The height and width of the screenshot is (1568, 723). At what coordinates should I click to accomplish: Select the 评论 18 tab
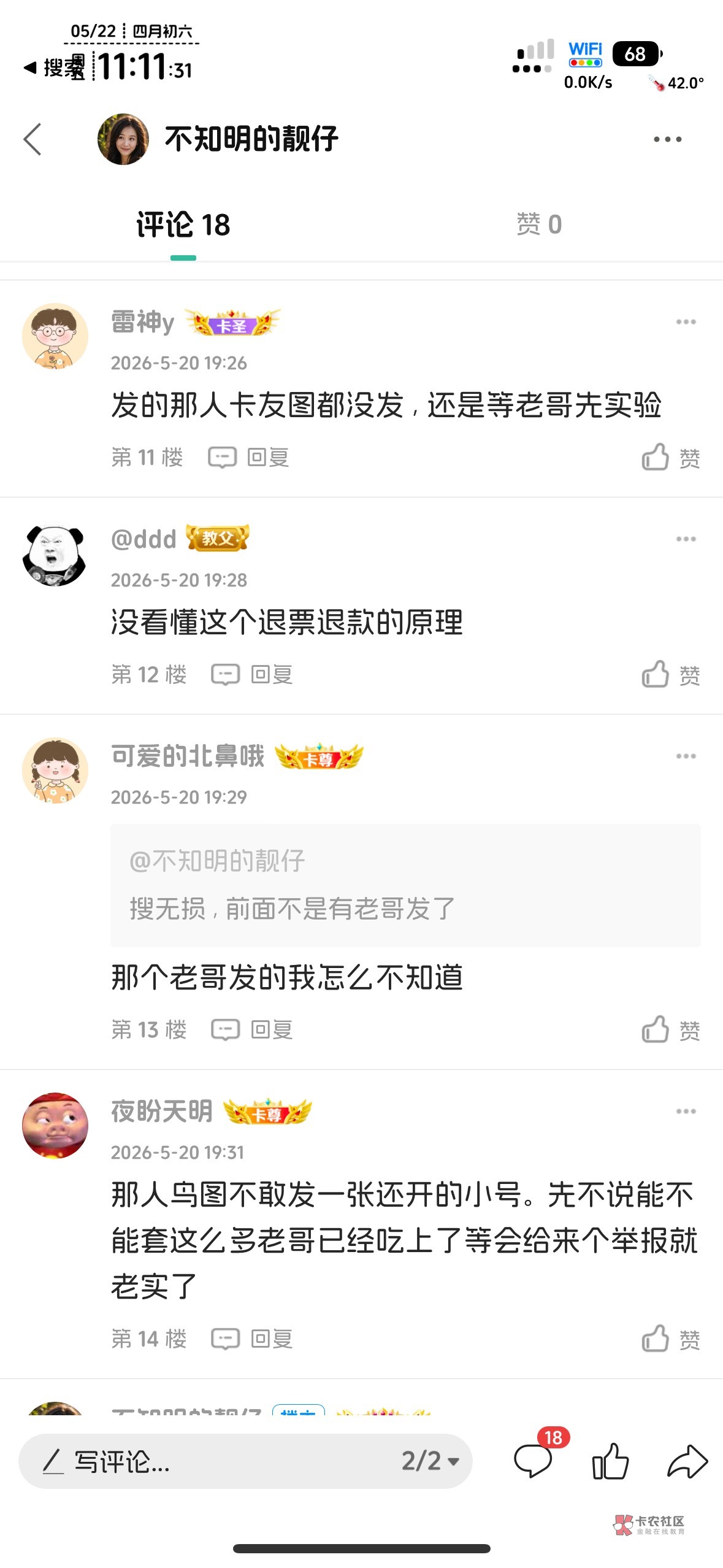click(x=183, y=225)
